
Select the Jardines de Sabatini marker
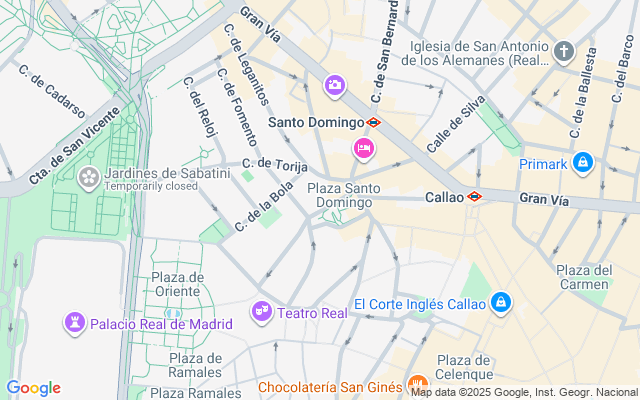88,178
